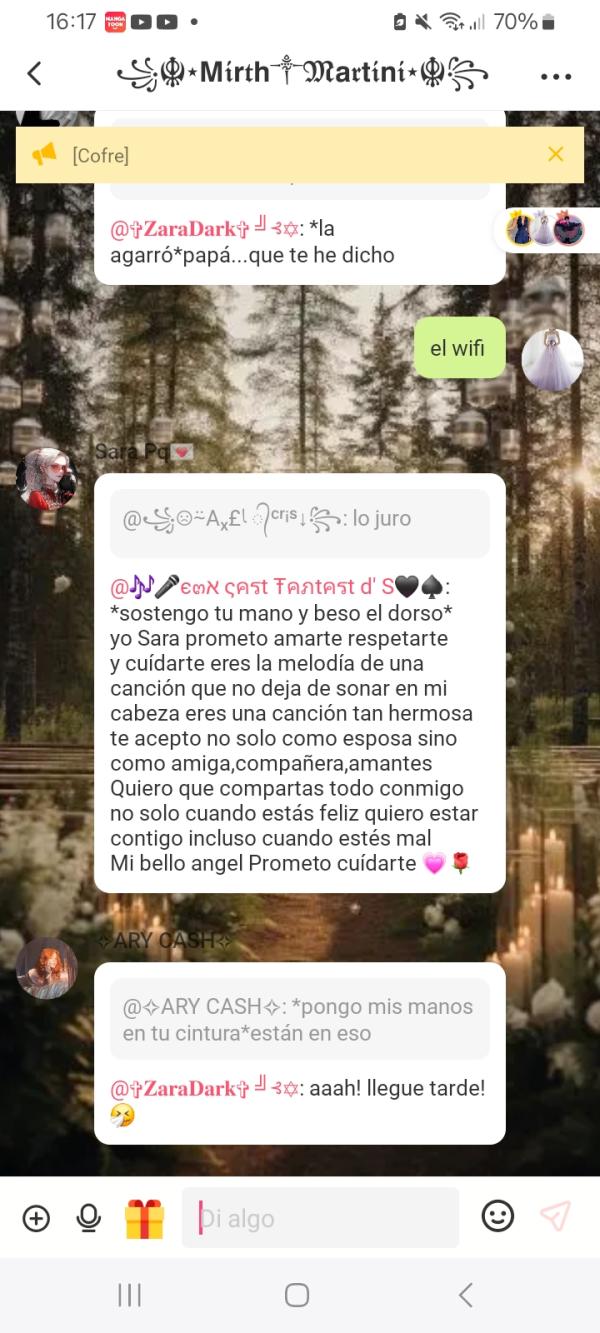This screenshot has height=1333, width=600.
Task: View the group members avatars
Action: tap(545, 229)
